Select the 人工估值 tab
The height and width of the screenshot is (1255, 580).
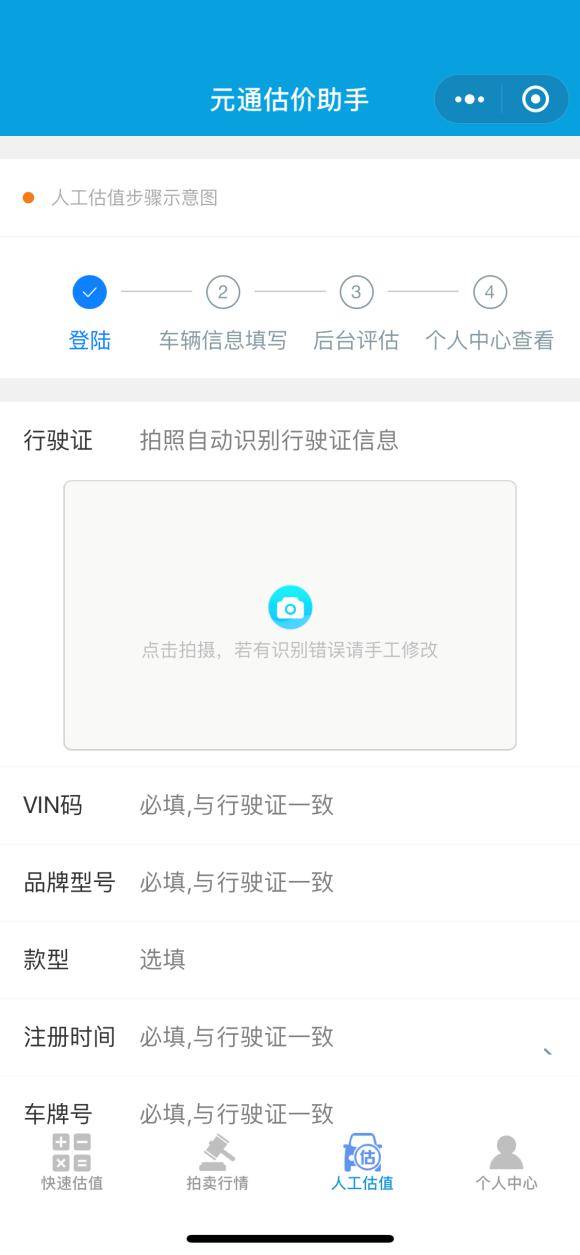(x=362, y=1163)
